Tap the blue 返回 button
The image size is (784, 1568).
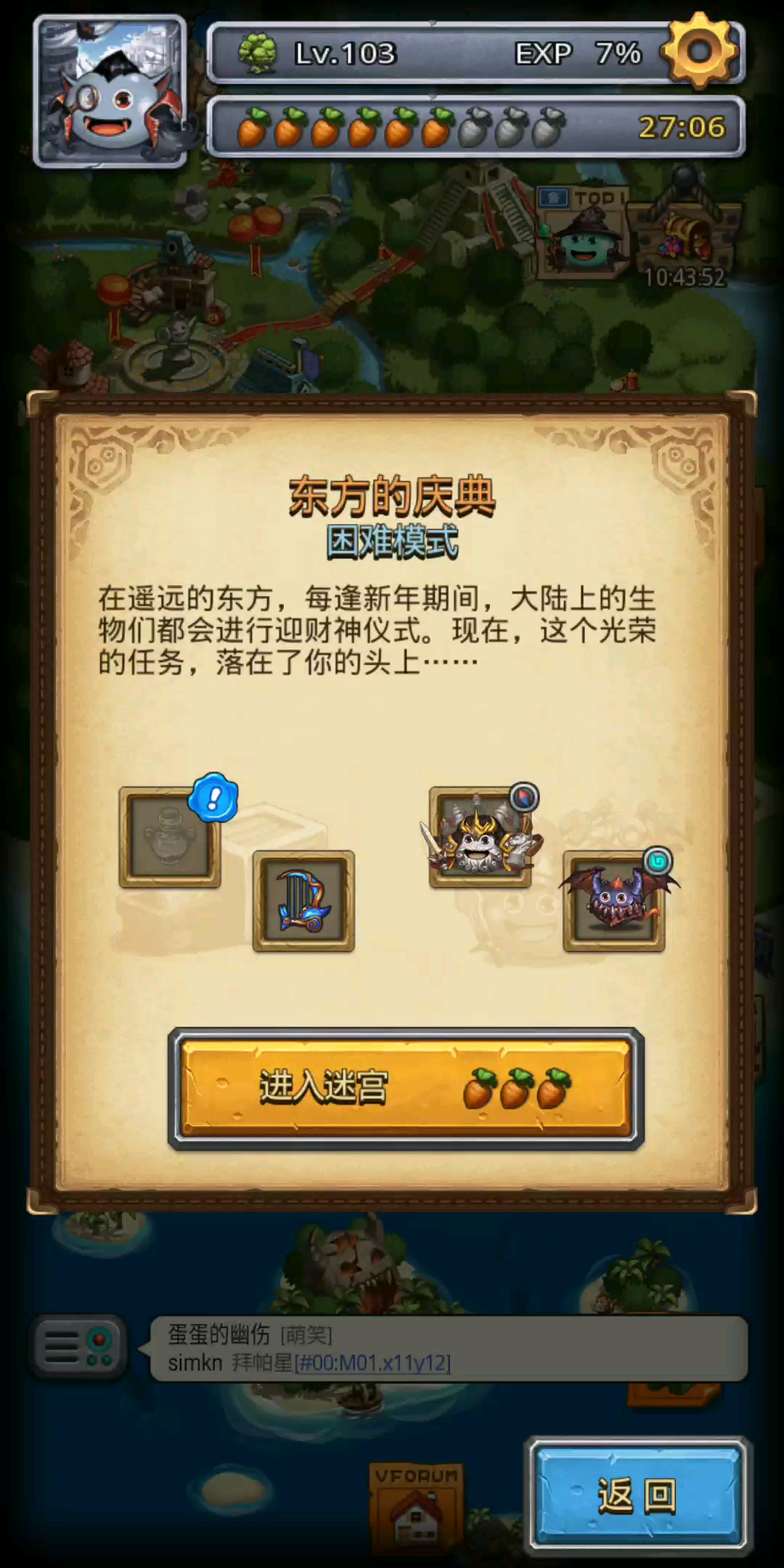tap(637, 1496)
